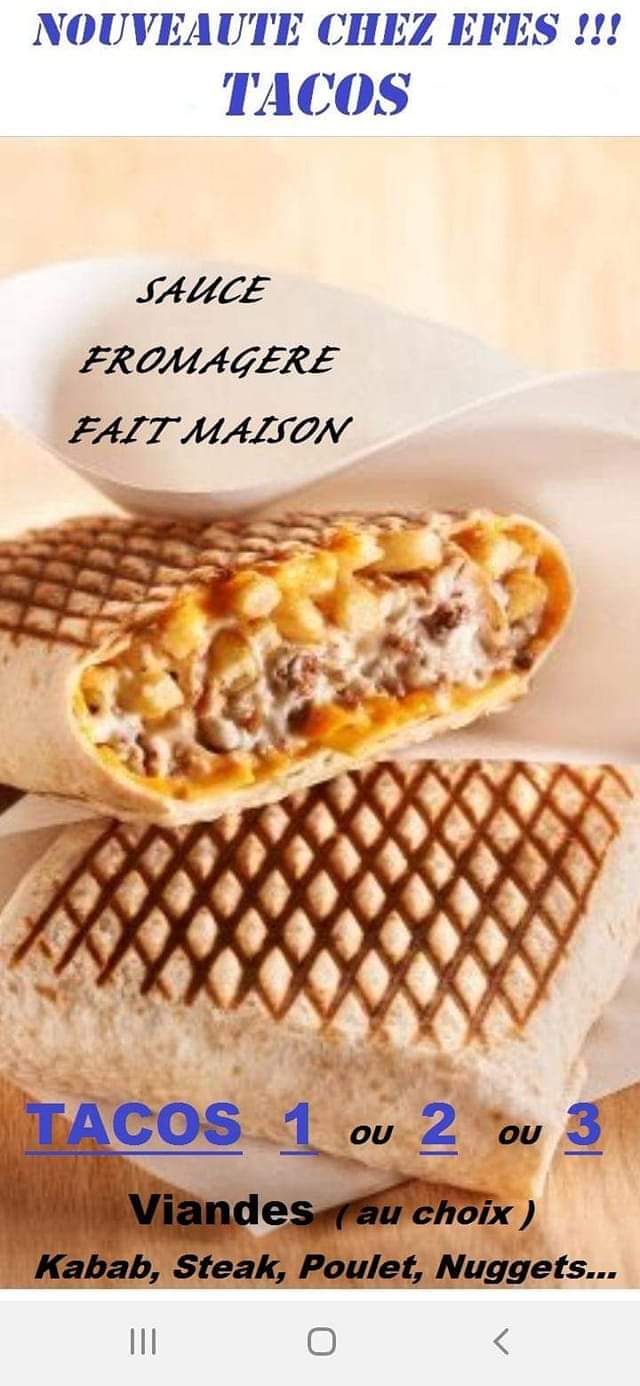Return to the home screen
Screen dimensions: 640x1386
(x=321, y=1341)
